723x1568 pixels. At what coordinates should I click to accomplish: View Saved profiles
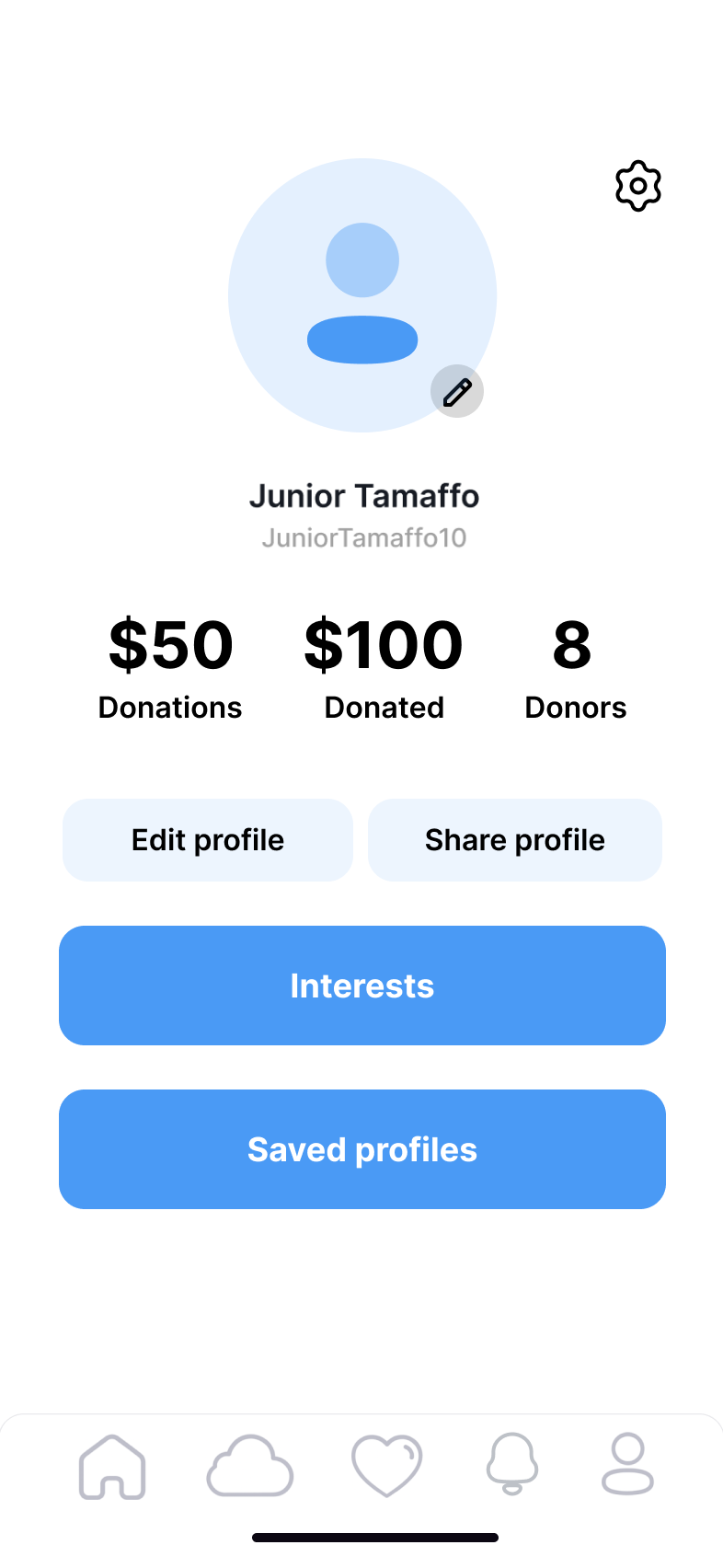tap(362, 1149)
